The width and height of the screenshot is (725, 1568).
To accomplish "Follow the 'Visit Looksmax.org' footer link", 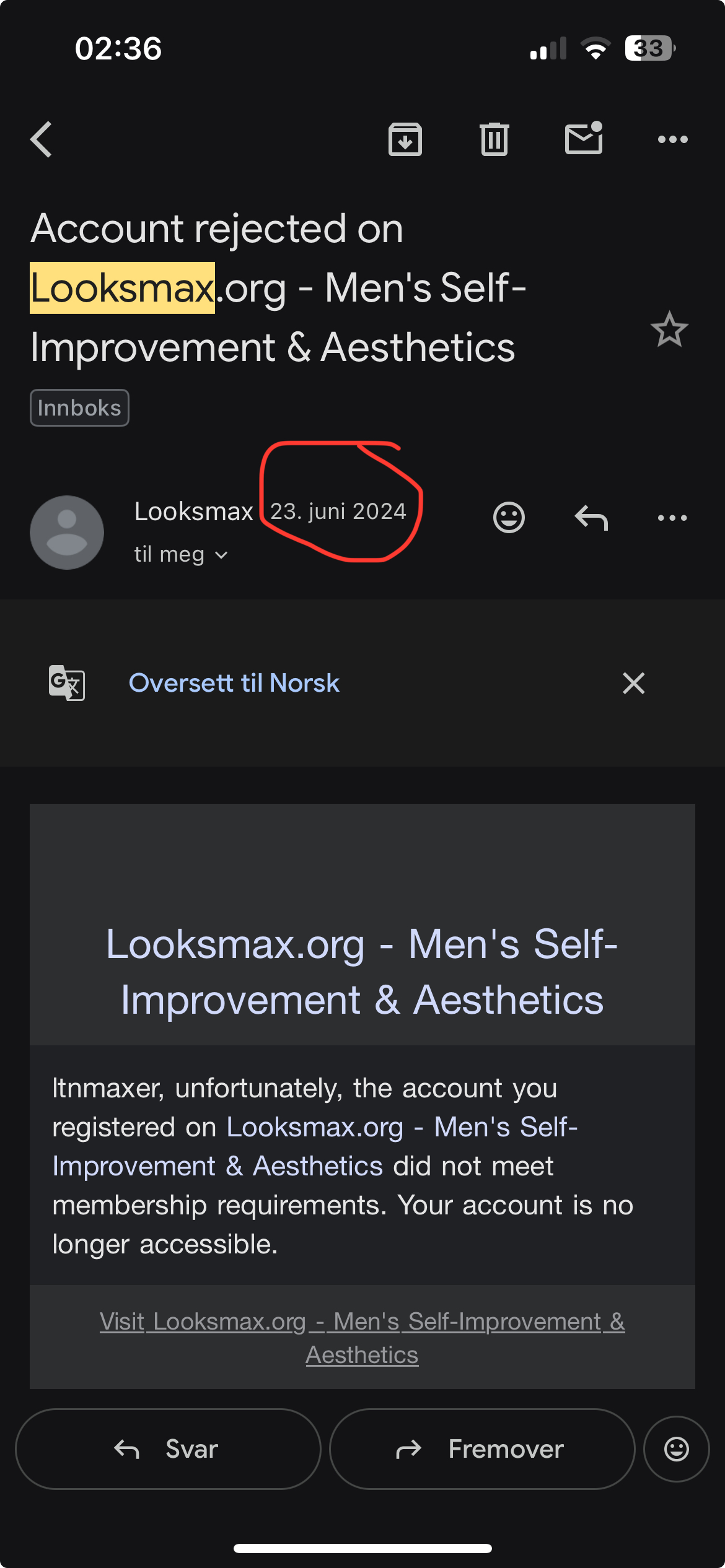I will click(x=362, y=1338).
